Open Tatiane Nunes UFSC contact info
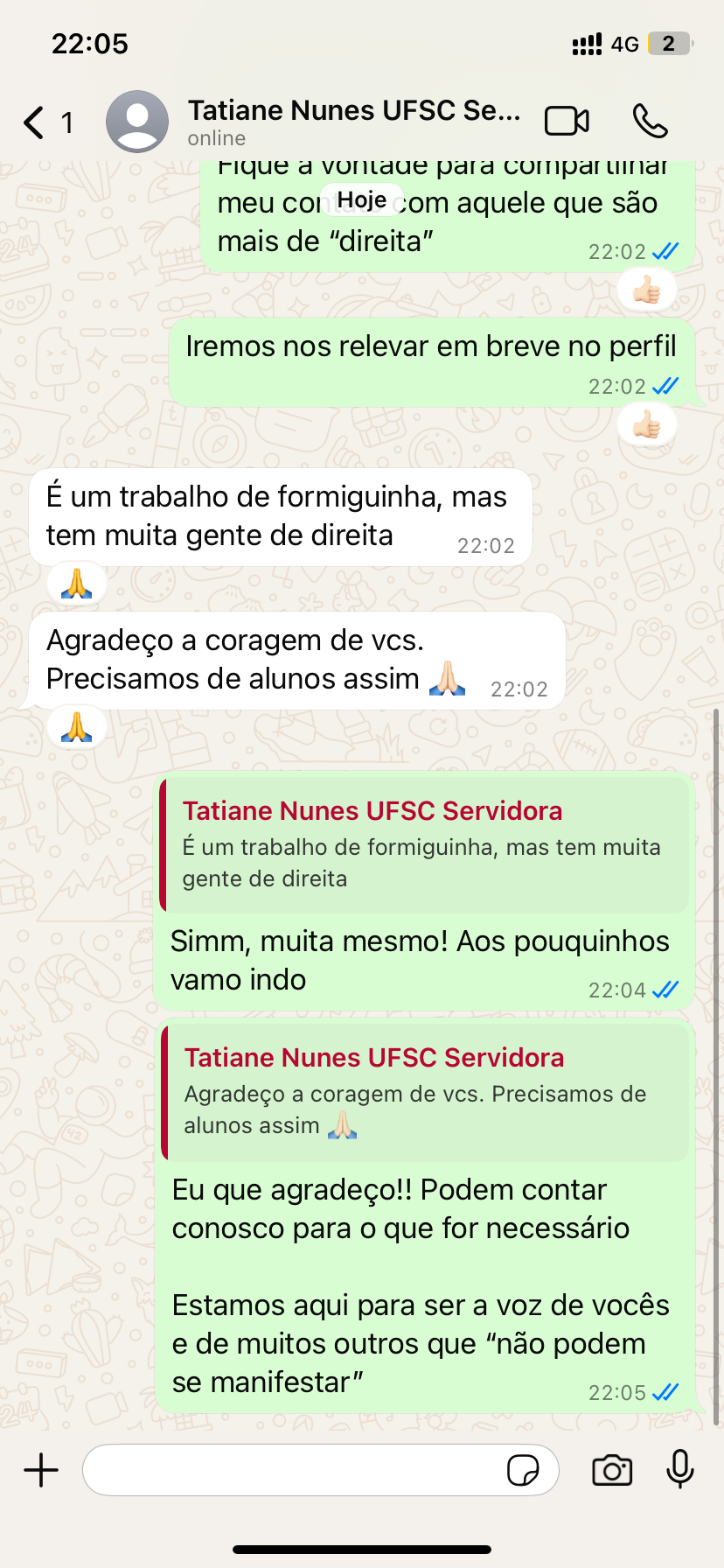This screenshot has width=724, height=1568. pos(353,121)
